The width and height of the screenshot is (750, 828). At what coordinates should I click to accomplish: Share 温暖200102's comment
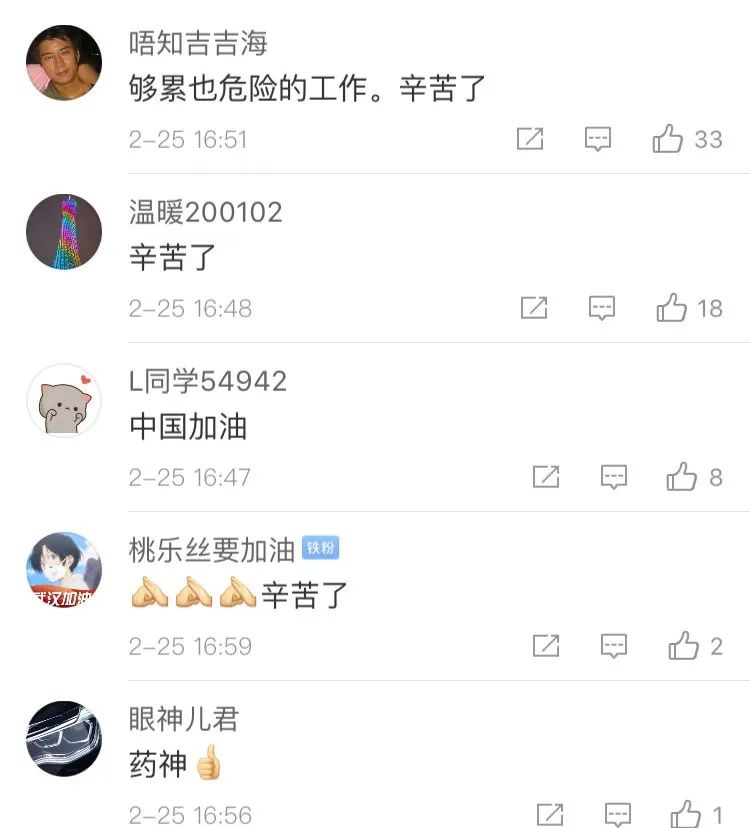[535, 308]
